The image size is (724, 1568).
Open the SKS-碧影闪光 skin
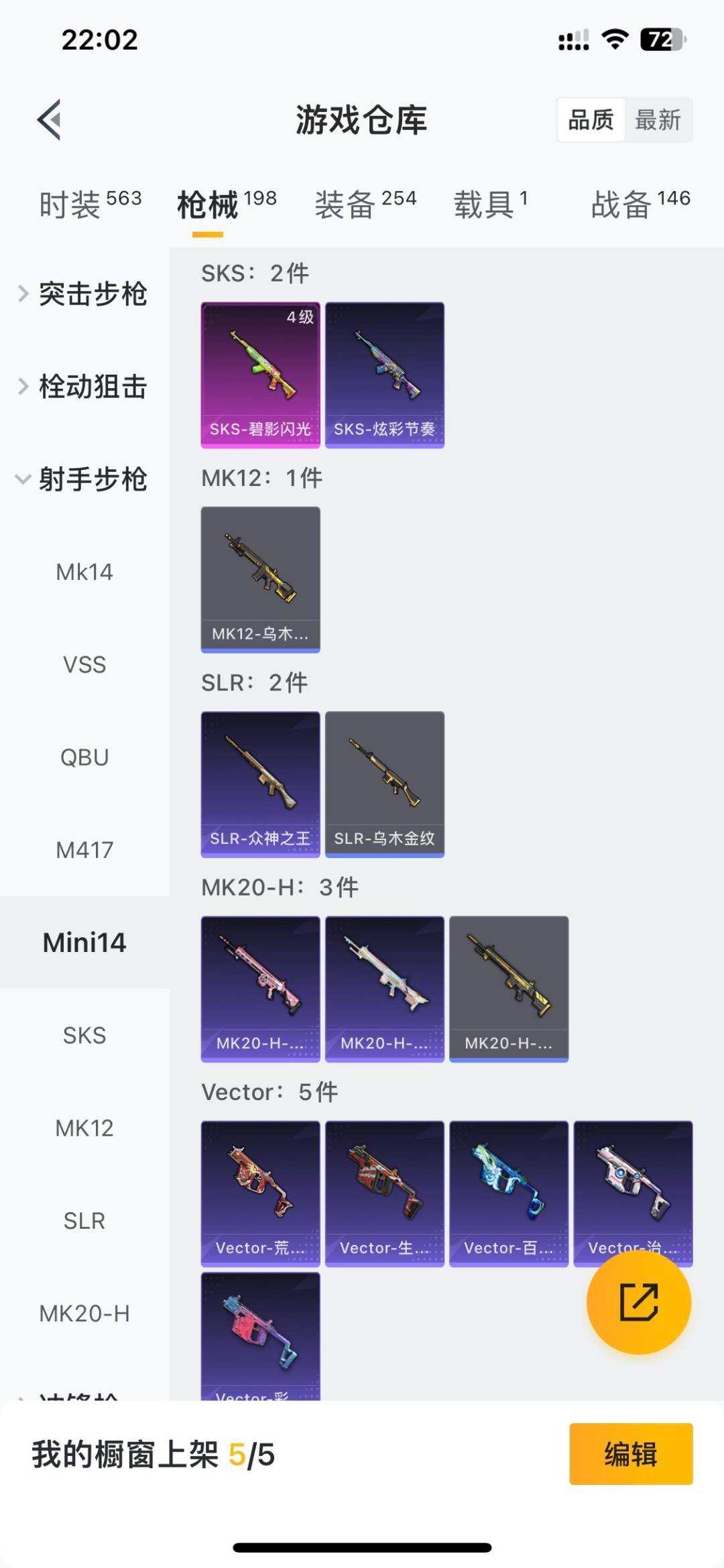point(261,375)
